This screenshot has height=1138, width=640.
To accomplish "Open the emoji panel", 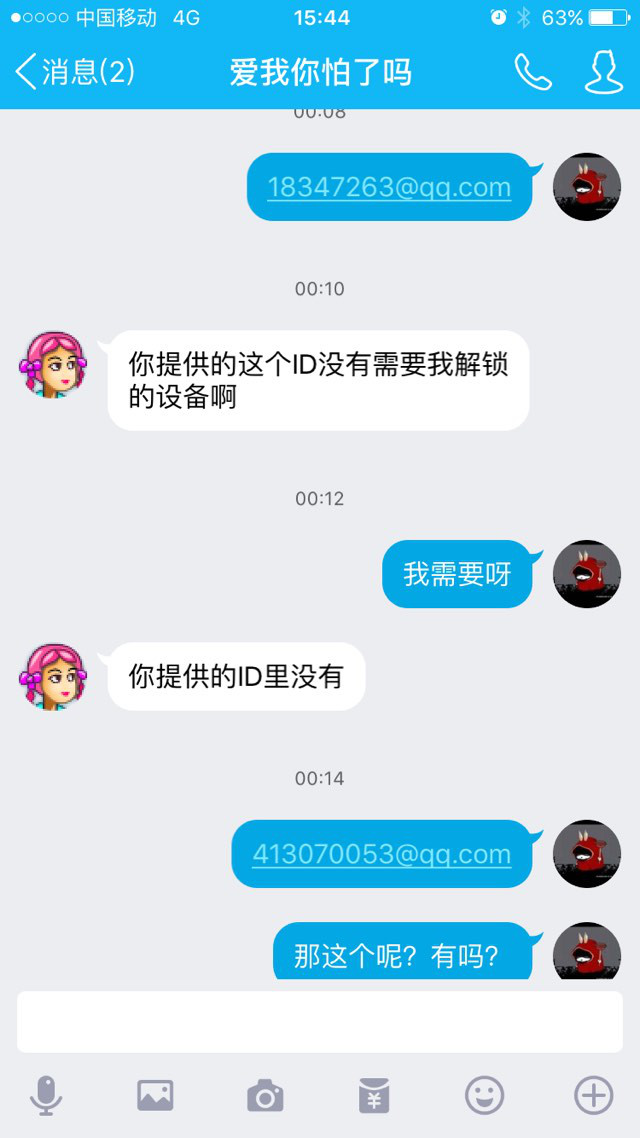I will [x=484, y=1096].
